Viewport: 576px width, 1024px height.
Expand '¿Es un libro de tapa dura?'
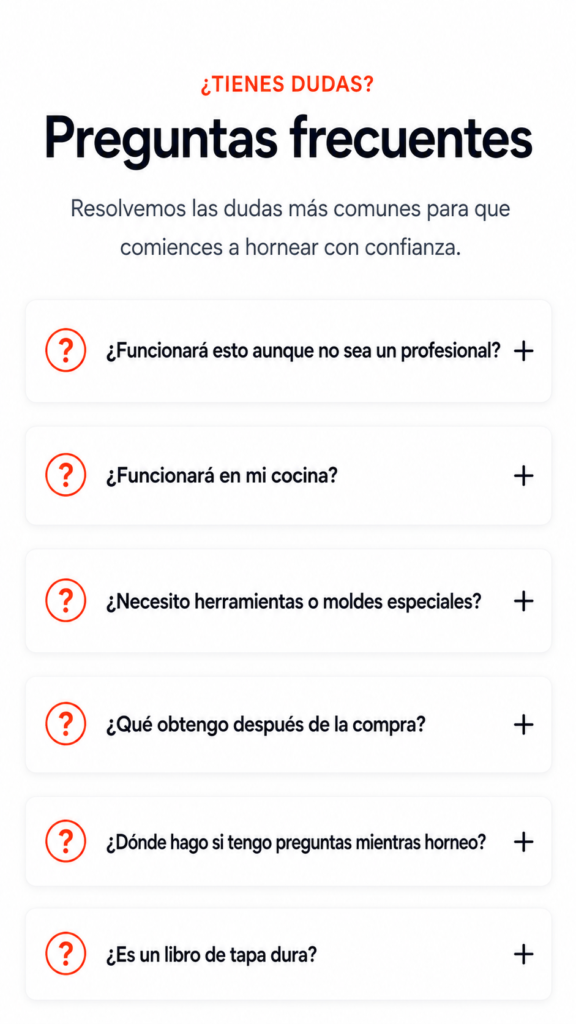[288, 955]
